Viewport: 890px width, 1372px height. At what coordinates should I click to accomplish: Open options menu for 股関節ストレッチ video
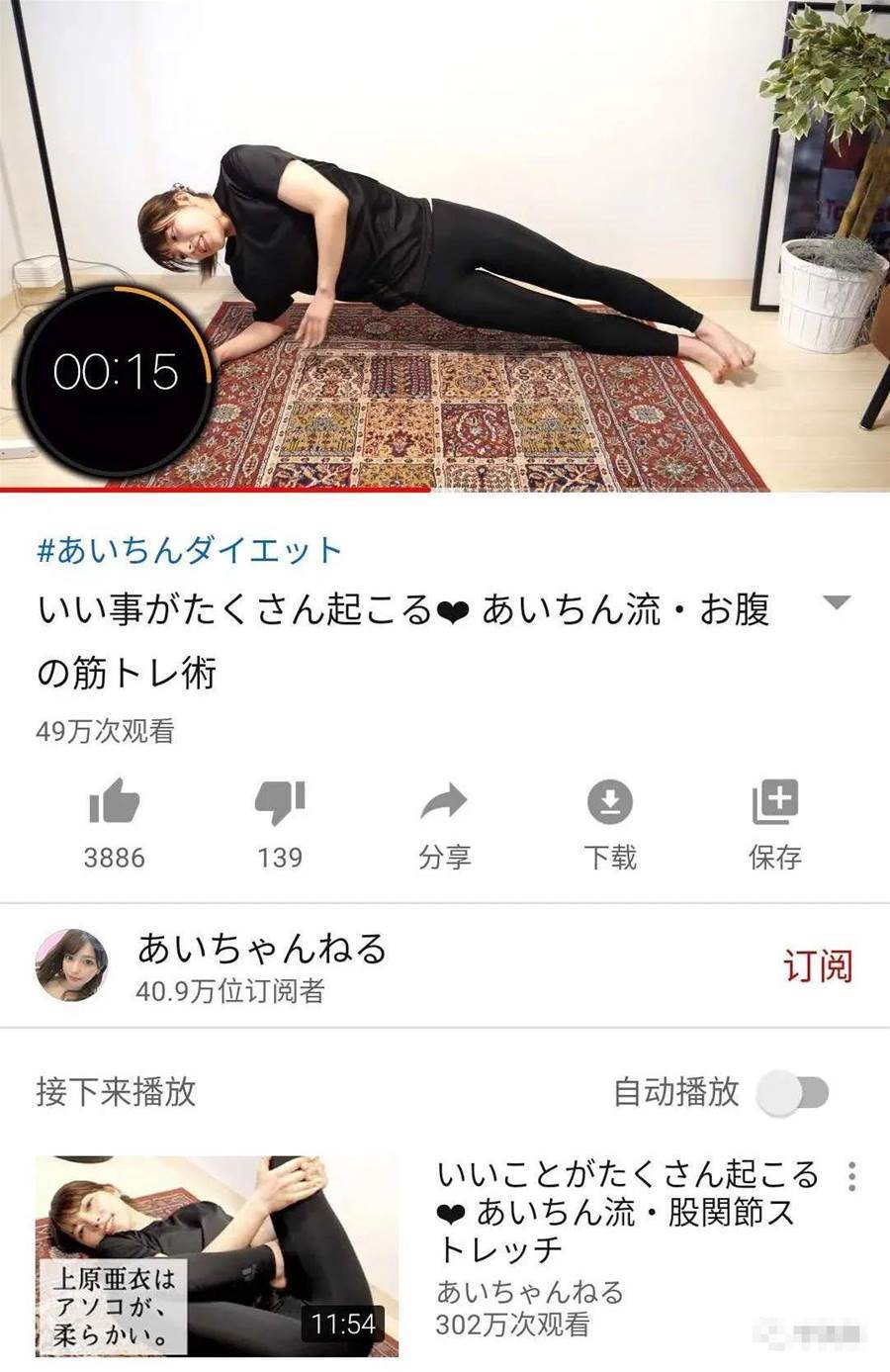click(x=851, y=1176)
